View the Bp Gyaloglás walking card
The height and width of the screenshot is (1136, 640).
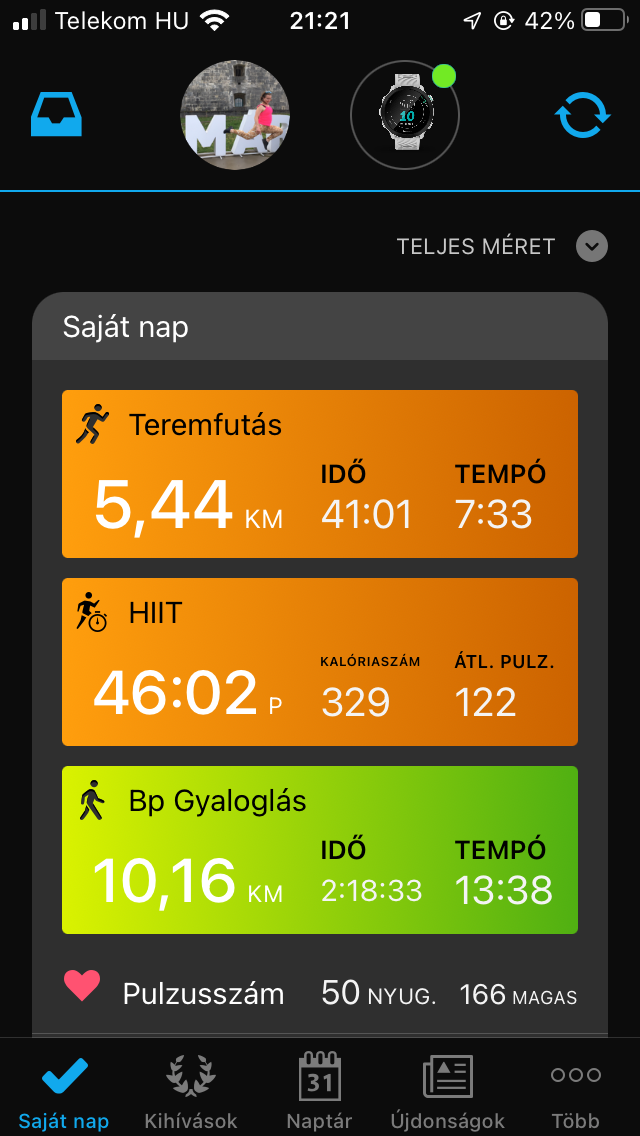click(x=320, y=849)
